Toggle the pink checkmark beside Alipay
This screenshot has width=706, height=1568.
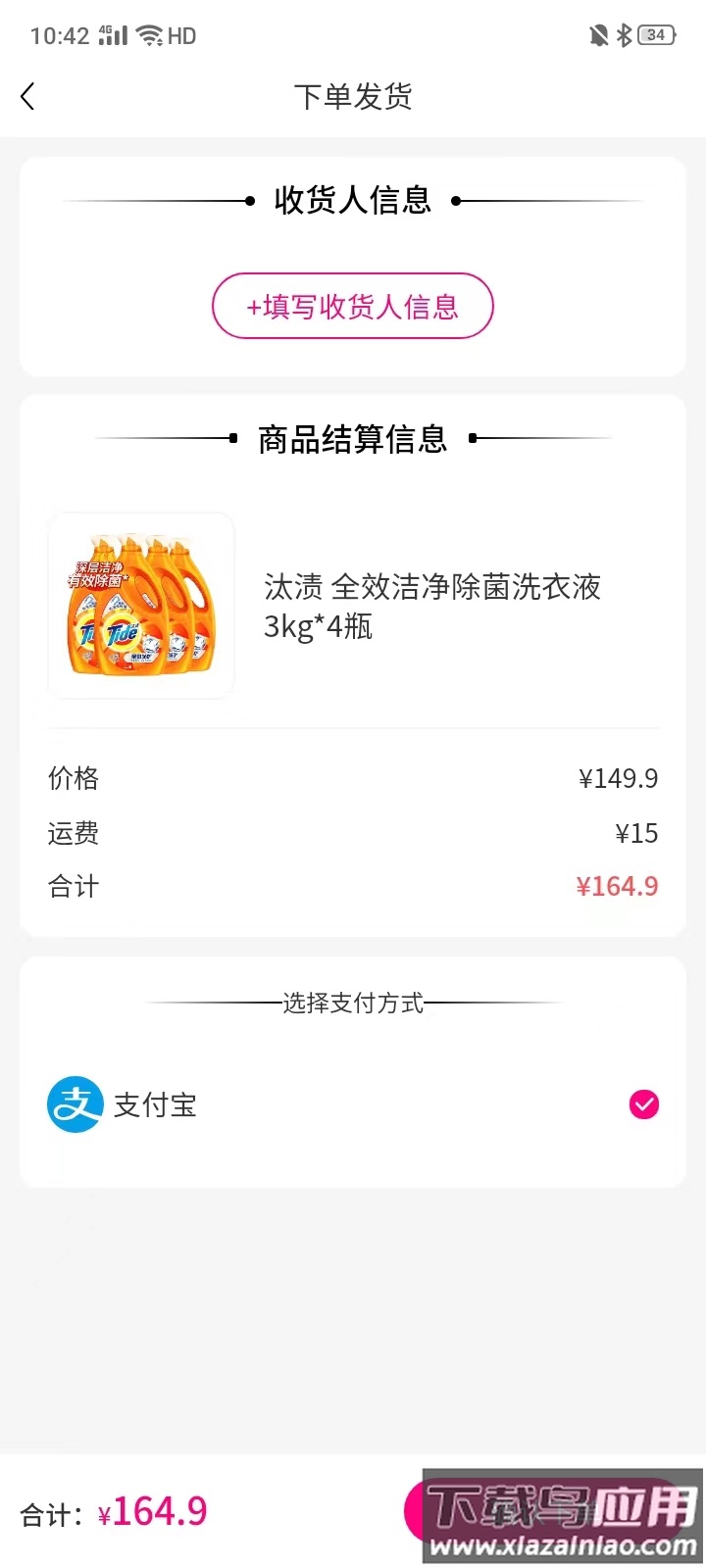point(643,1104)
